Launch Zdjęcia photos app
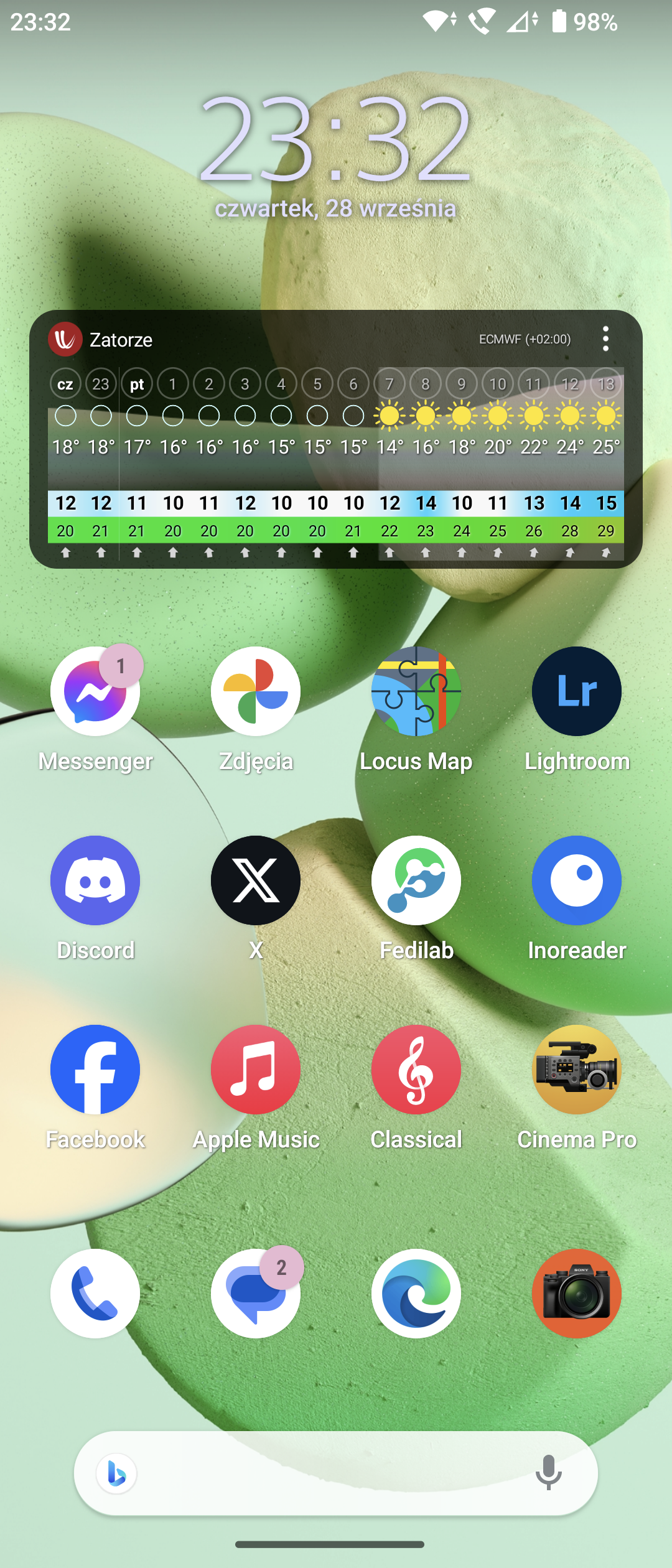This screenshot has width=672, height=1568. click(x=256, y=691)
